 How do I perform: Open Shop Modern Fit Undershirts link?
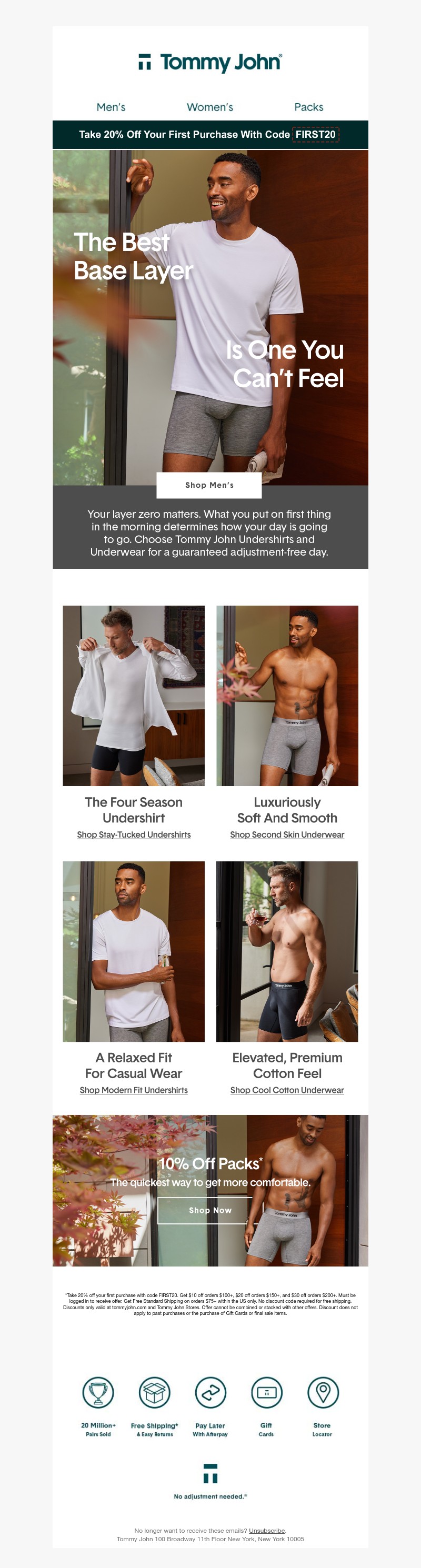click(x=134, y=1090)
